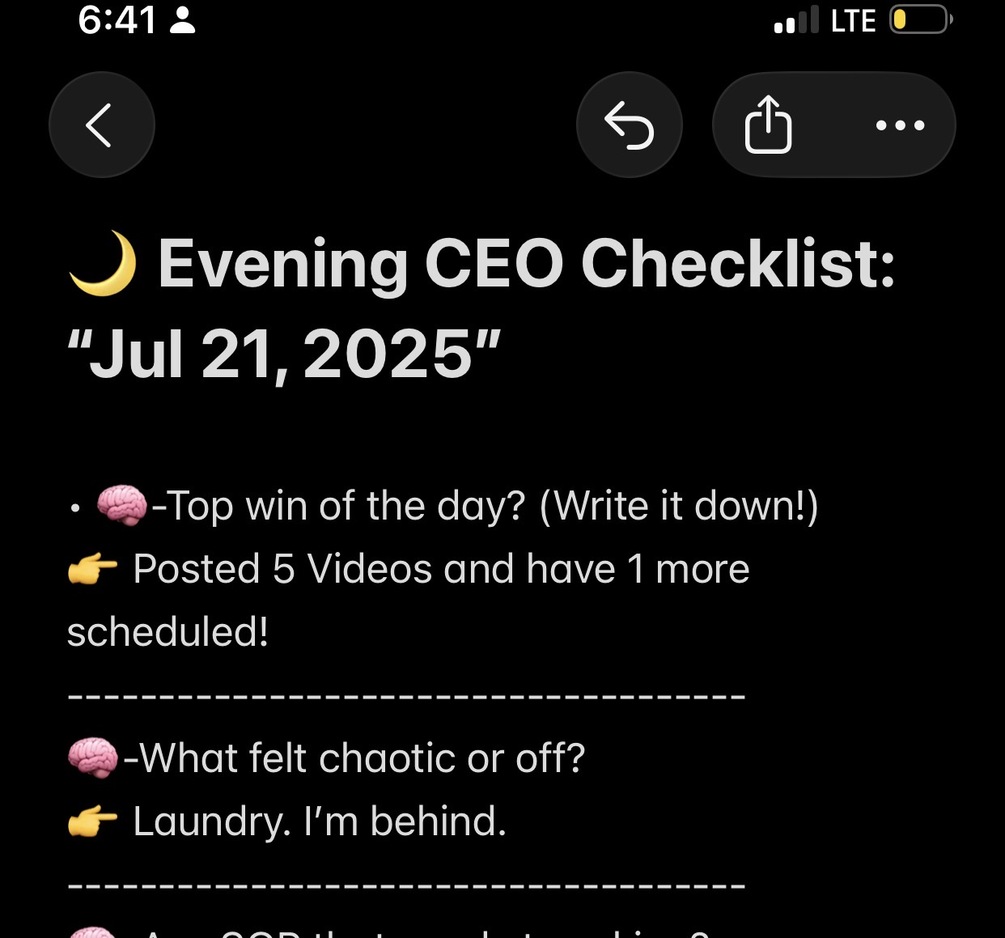Share this Evening CEO Checklist note
Image resolution: width=1005 pixels, height=938 pixels.
[768, 126]
